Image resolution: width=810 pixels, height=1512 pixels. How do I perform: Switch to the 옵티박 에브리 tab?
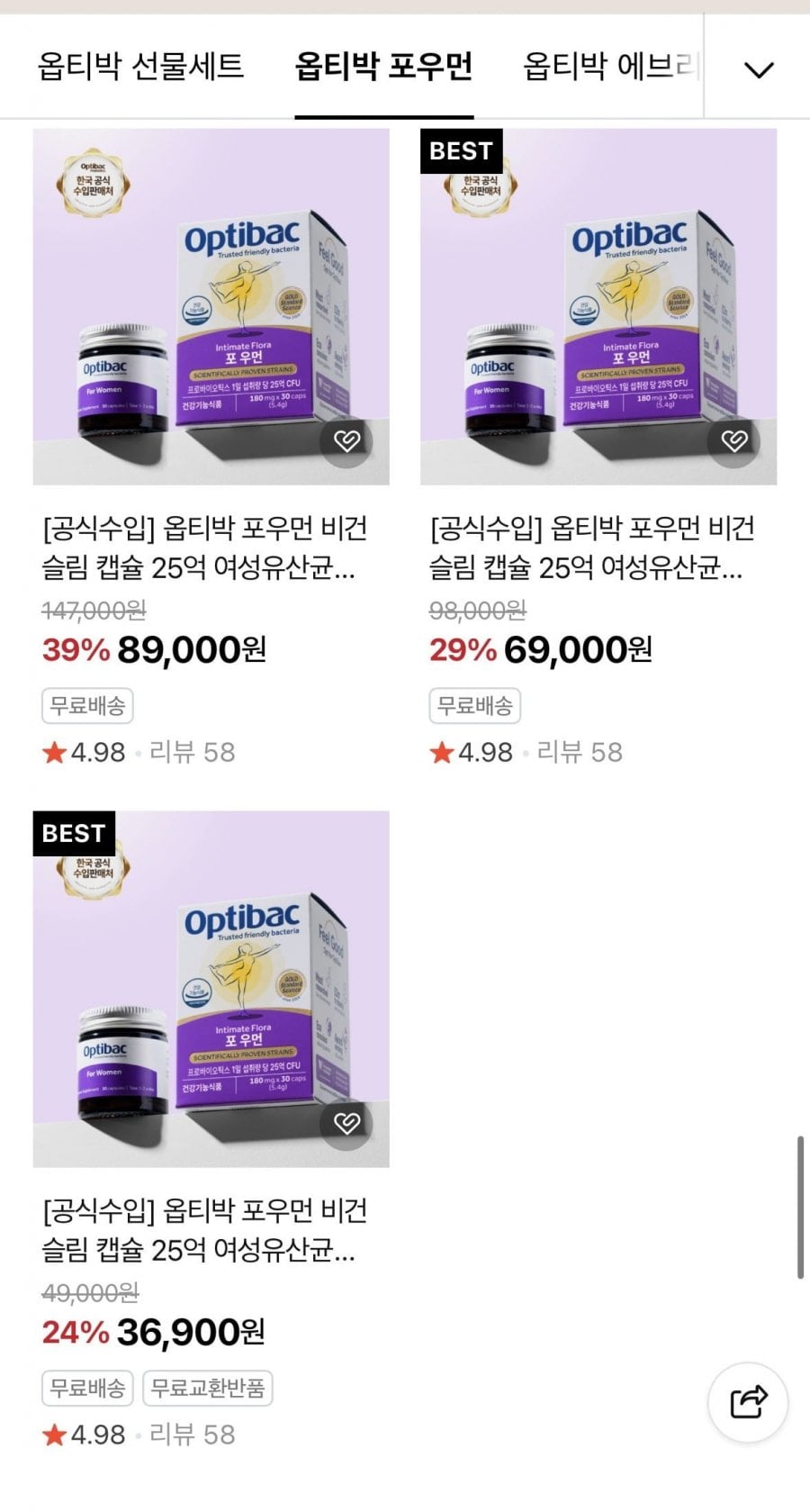[x=612, y=67]
